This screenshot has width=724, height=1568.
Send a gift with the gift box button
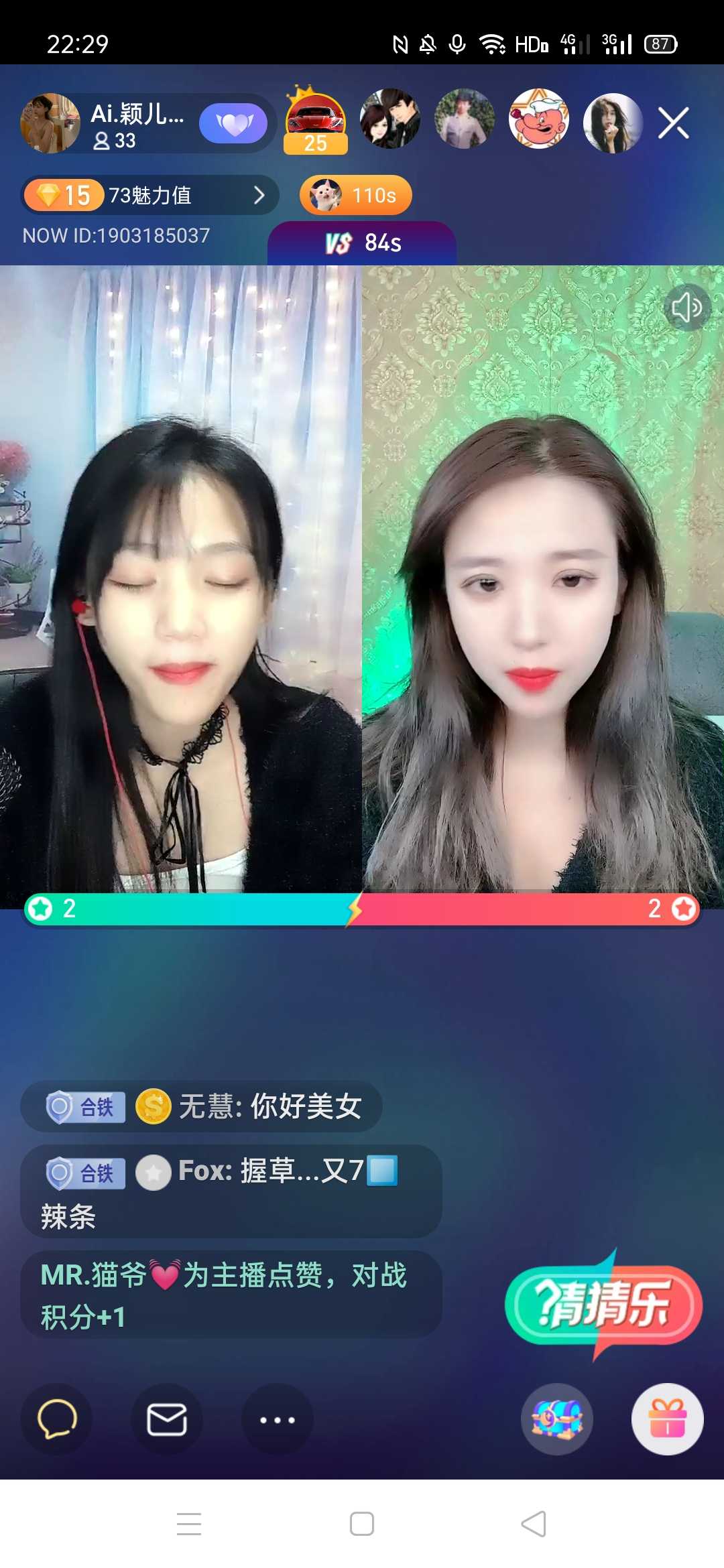pyautogui.click(x=667, y=1419)
